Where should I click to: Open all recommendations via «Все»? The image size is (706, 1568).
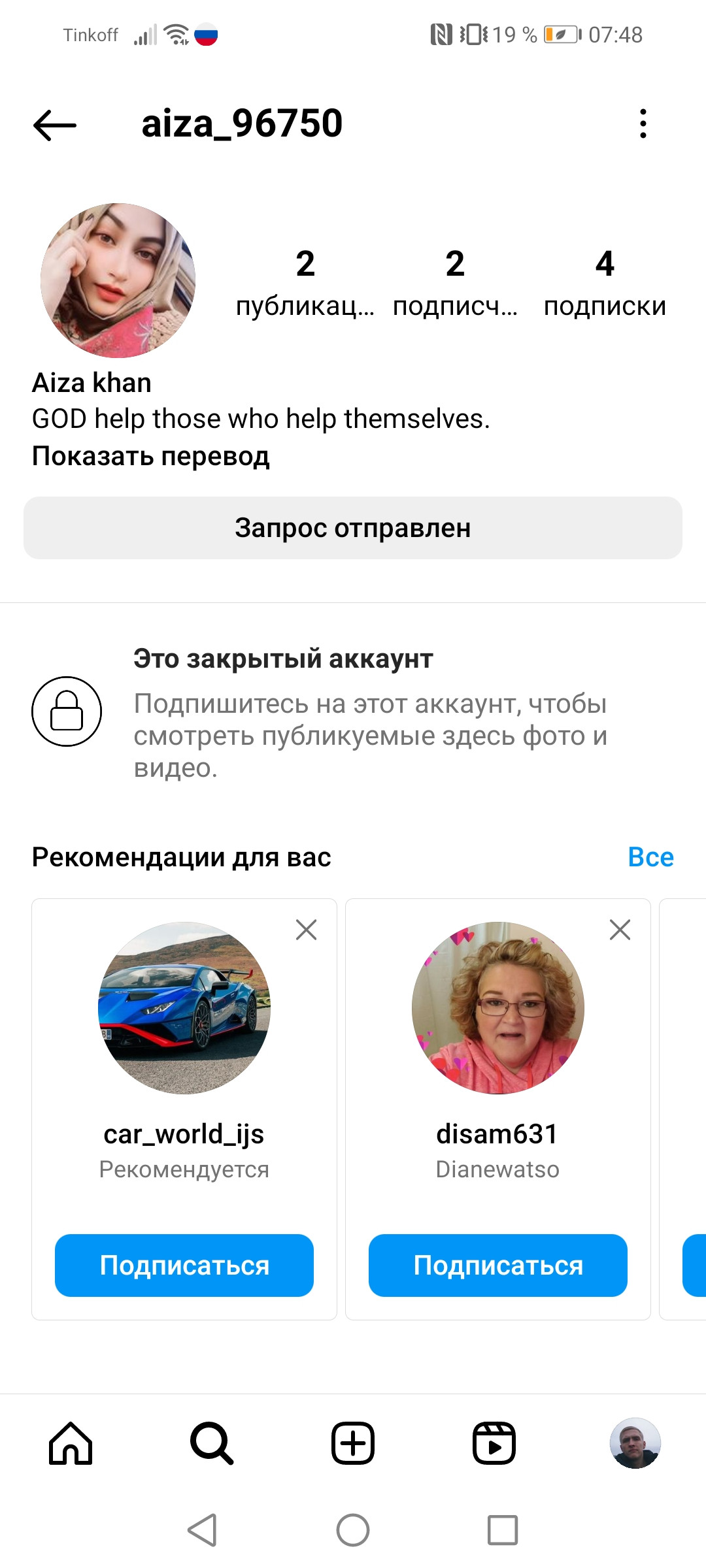pyautogui.click(x=650, y=857)
